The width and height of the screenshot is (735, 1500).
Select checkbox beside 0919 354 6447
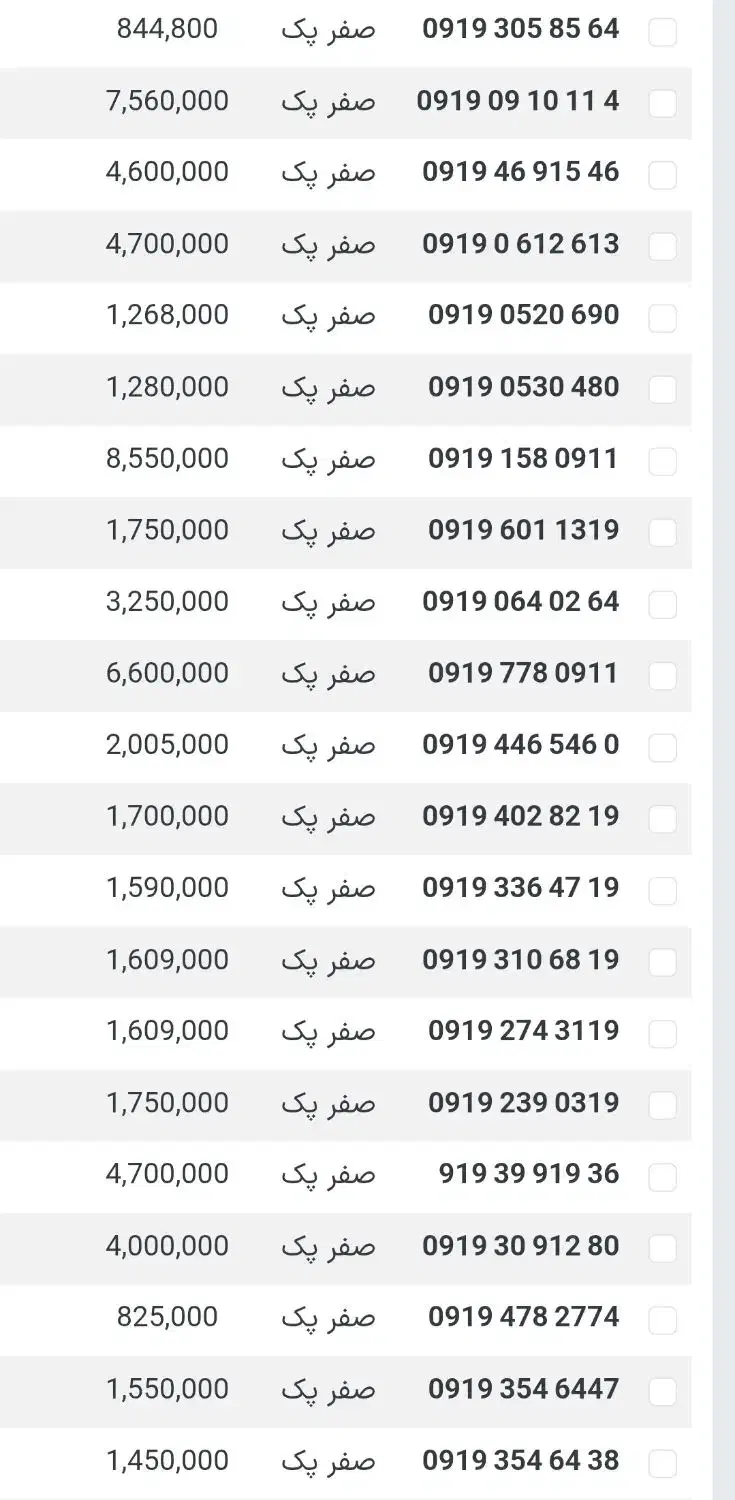coord(662,1392)
